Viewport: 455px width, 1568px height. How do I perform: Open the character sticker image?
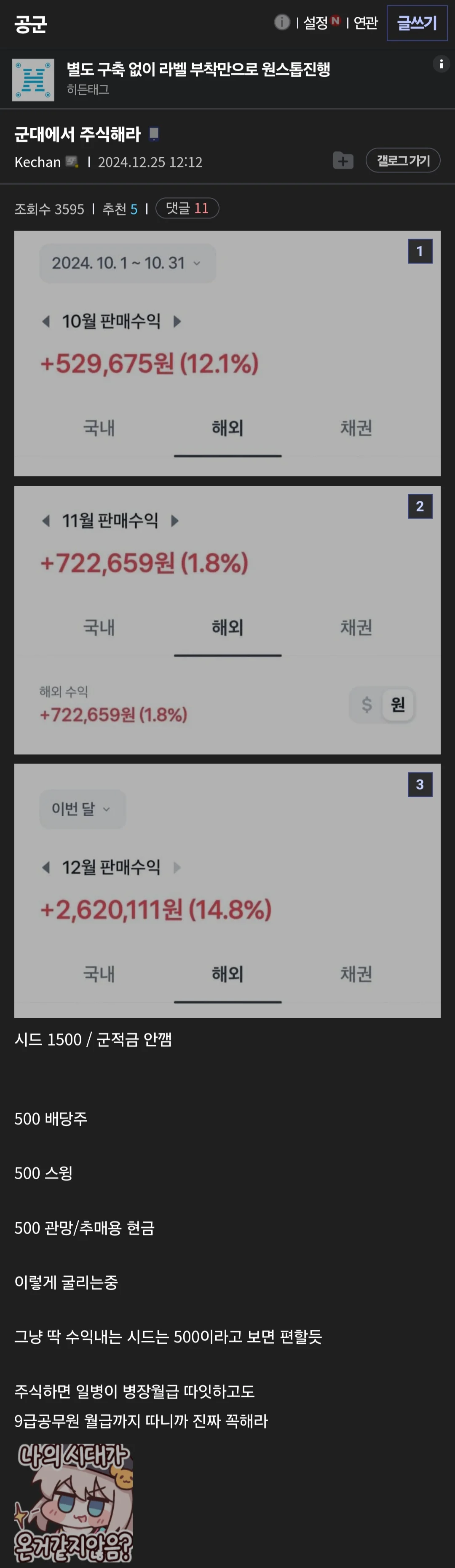tap(73, 1502)
